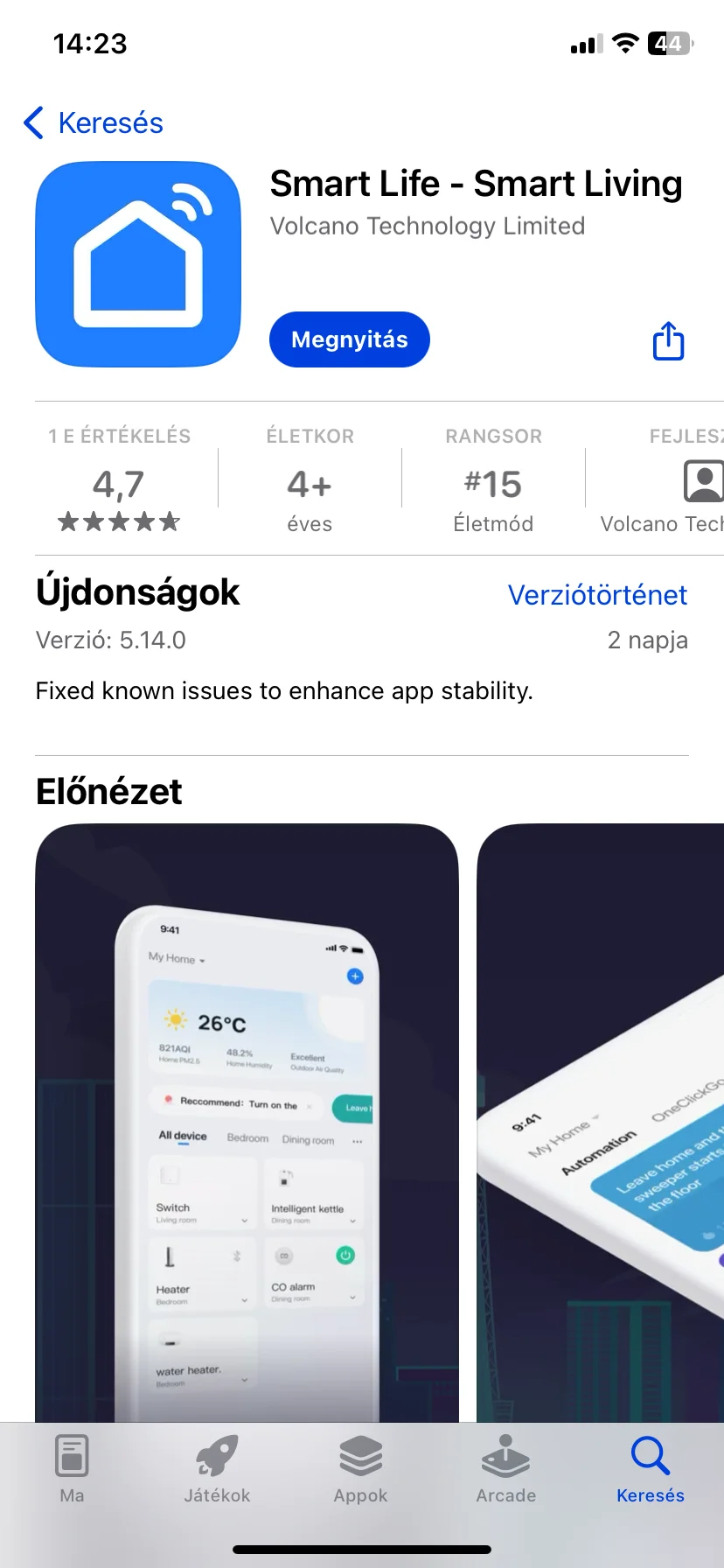Image resolution: width=724 pixels, height=1568 pixels.
Task: Open Verziótörténet version history
Action: pos(597,595)
